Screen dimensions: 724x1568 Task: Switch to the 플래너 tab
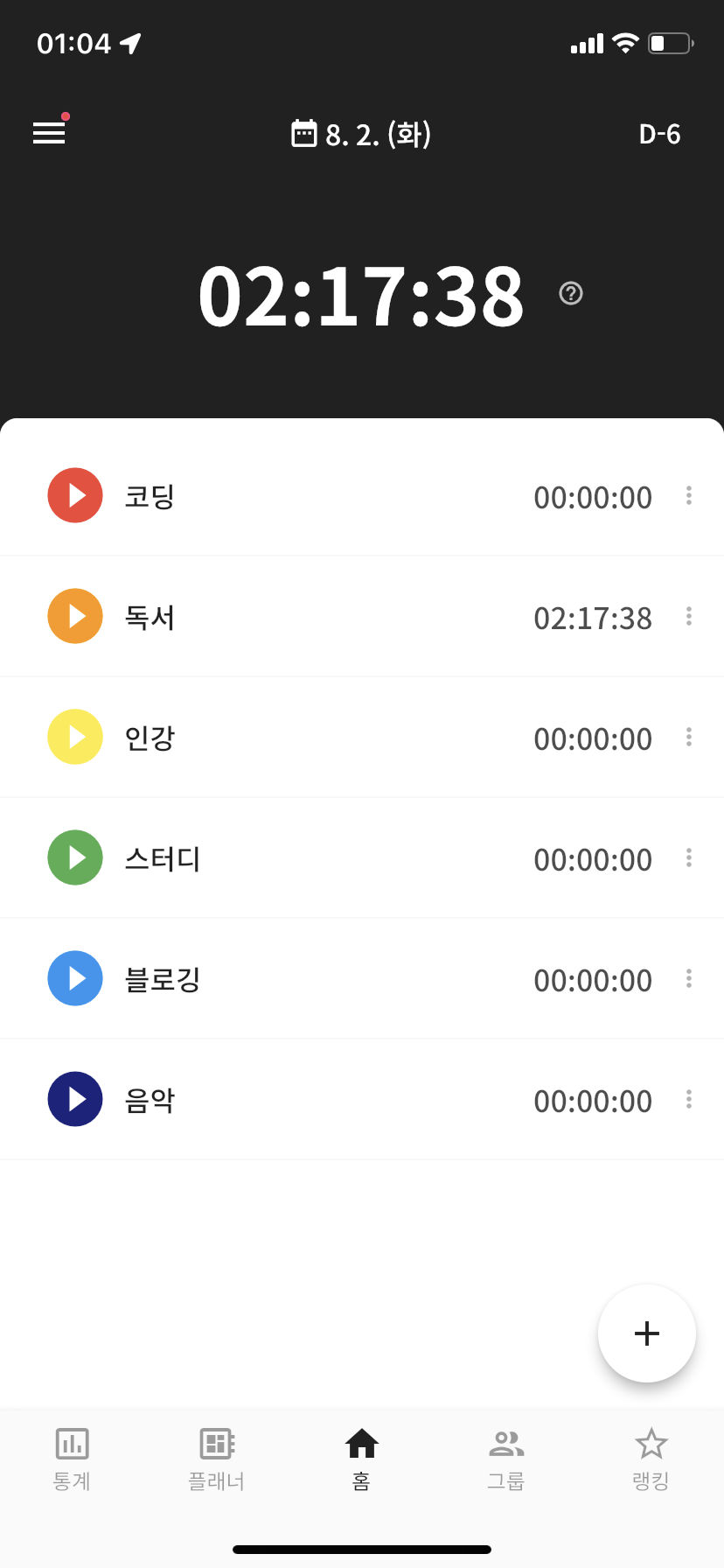click(x=217, y=1459)
